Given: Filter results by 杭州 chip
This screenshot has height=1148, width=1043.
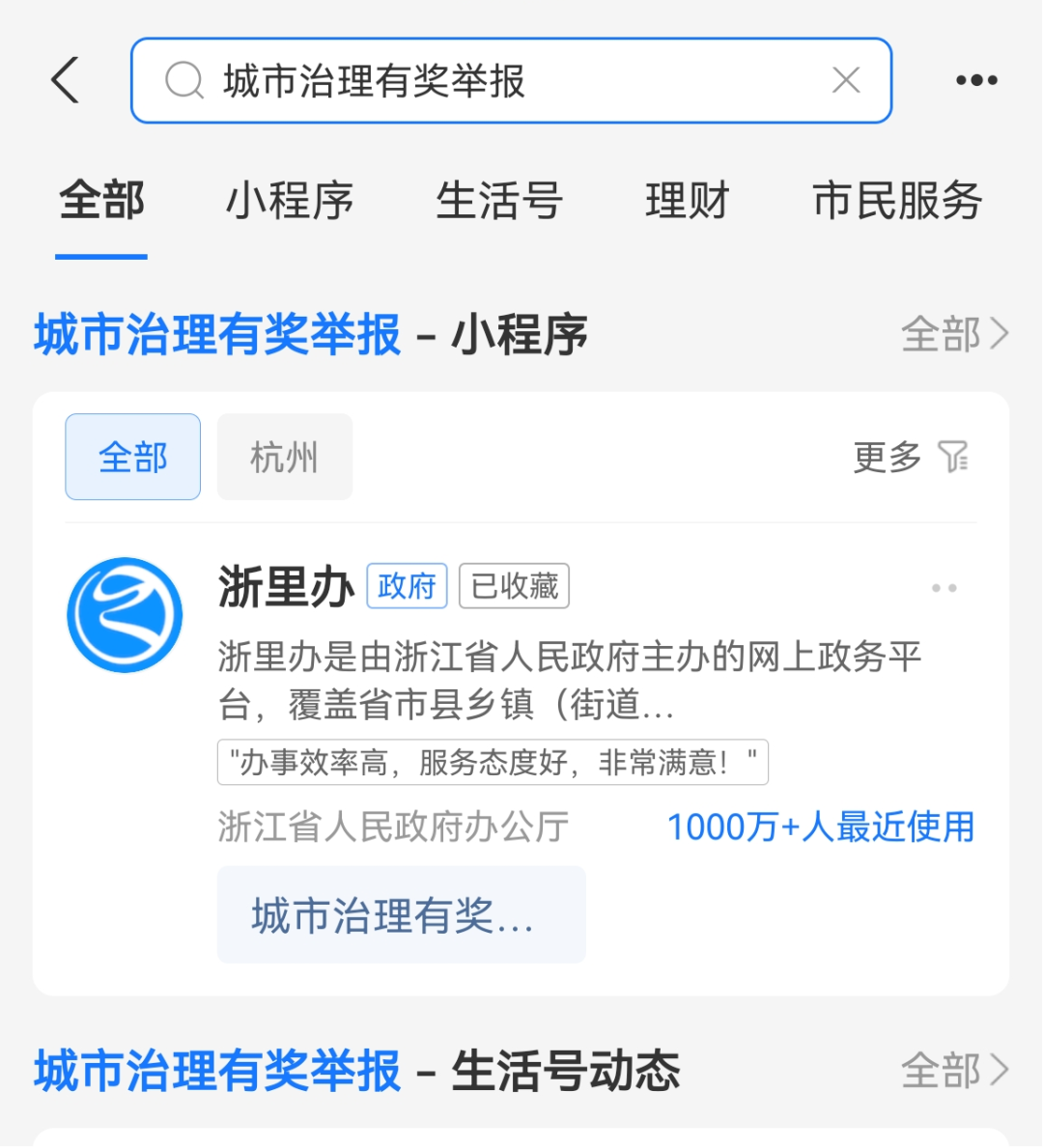Looking at the screenshot, I should (x=284, y=457).
